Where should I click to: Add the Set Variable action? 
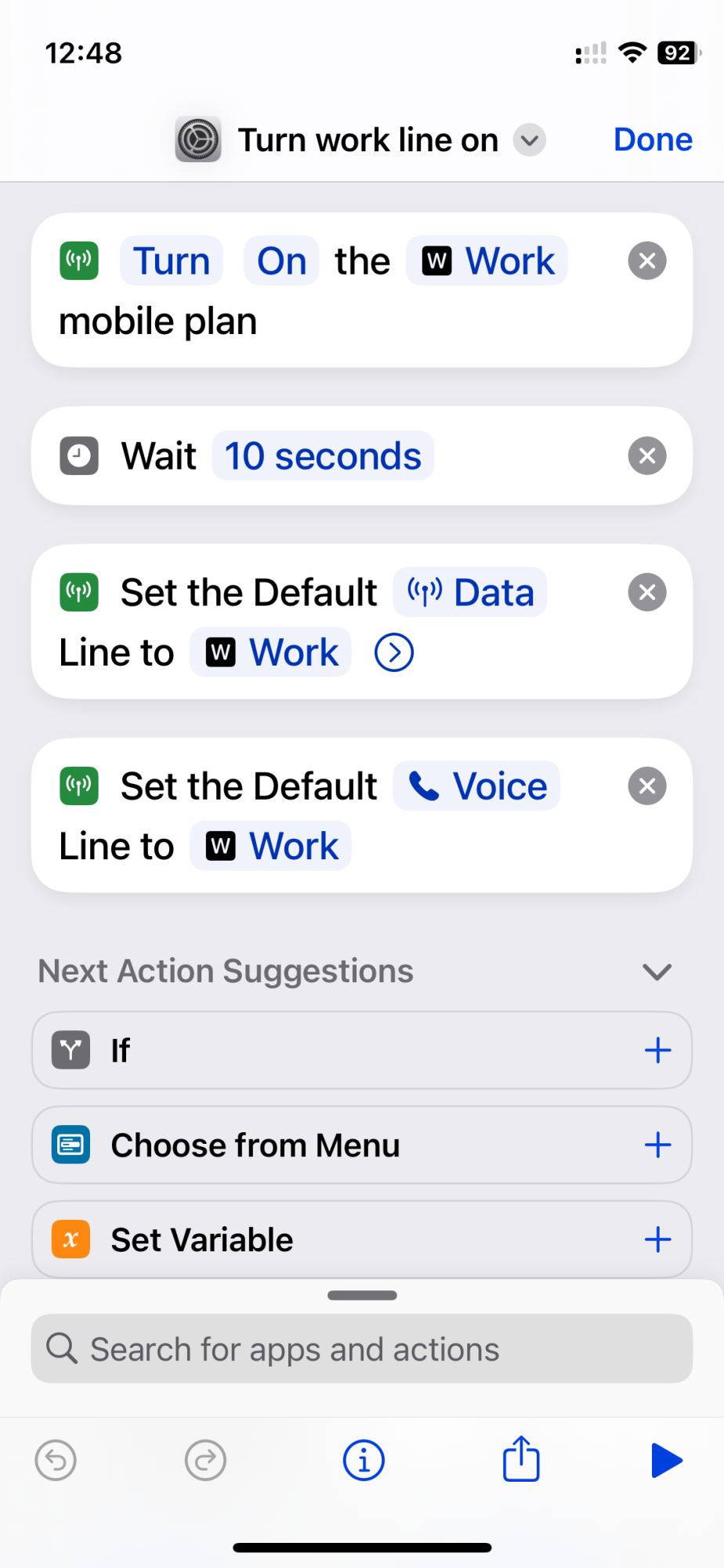pos(657,1240)
